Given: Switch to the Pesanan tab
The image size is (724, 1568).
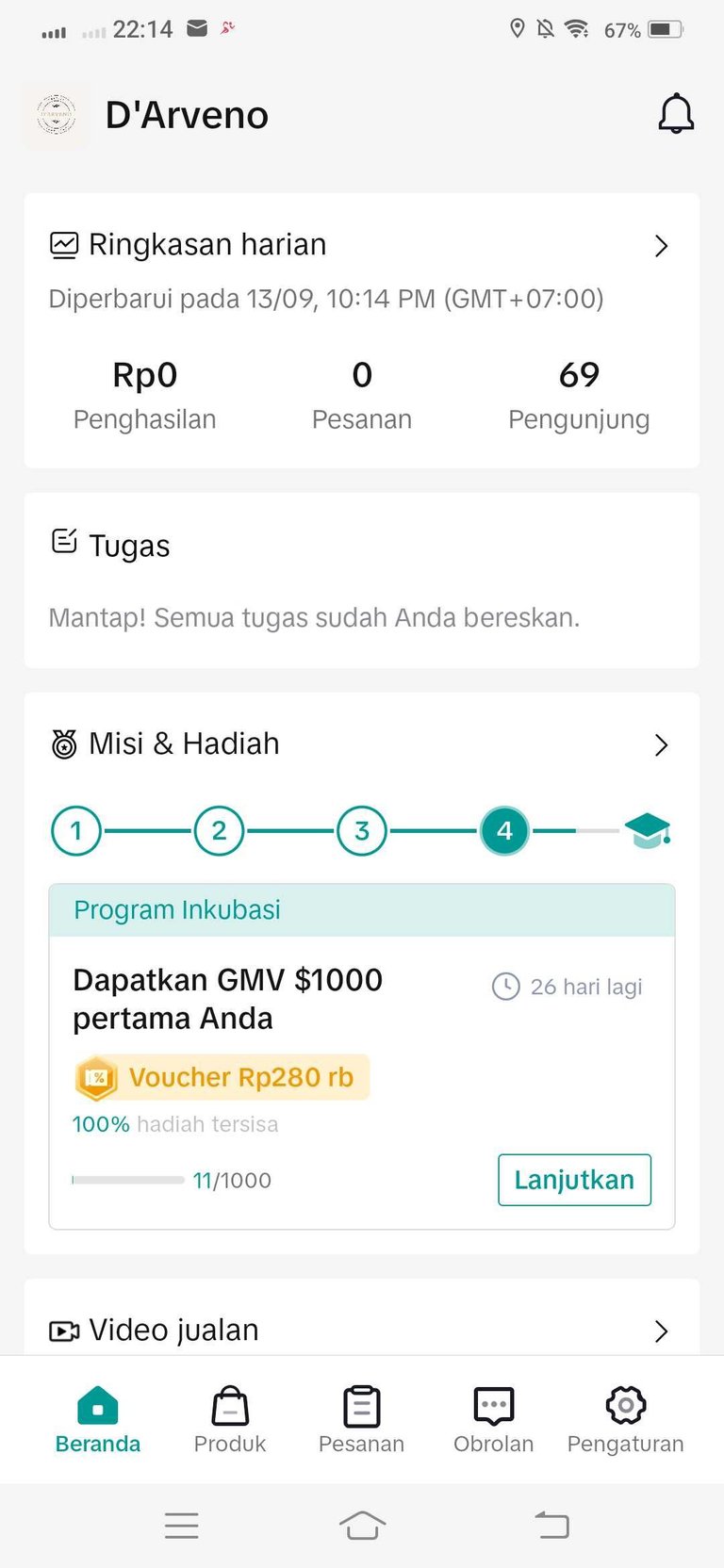Looking at the screenshot, I should coord(362,1420).
